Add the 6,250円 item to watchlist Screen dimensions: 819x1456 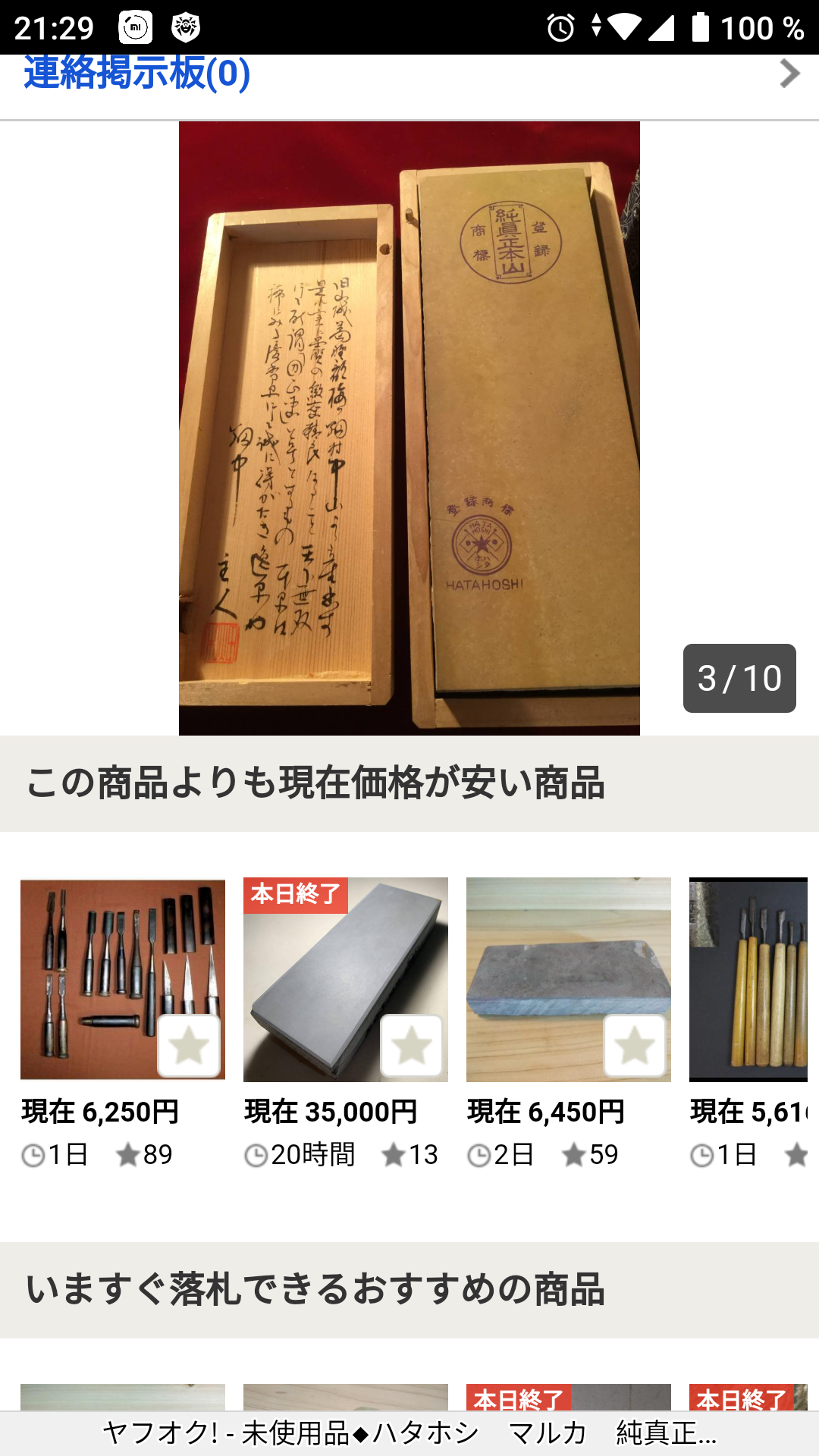189,1046
